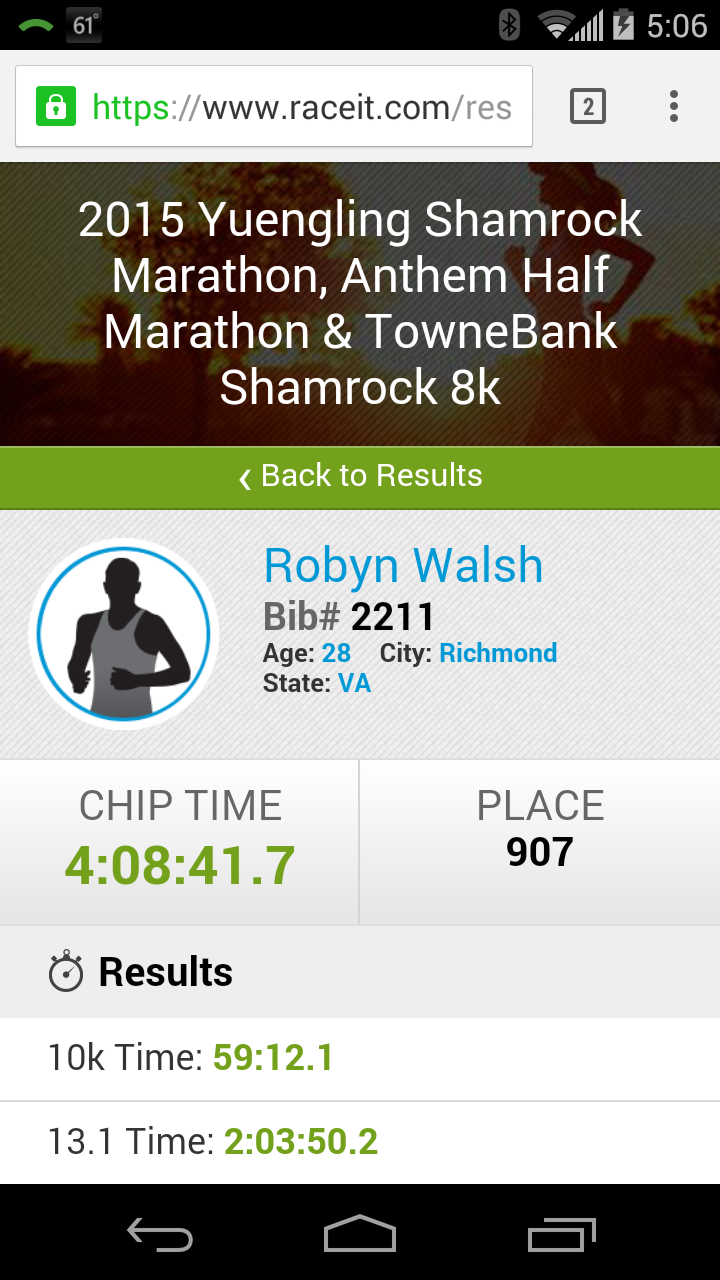The height and width of the screenshot is (1280, 720).
Task: Open Robyn Walsh's name link
Action: (x=403, y=566)
